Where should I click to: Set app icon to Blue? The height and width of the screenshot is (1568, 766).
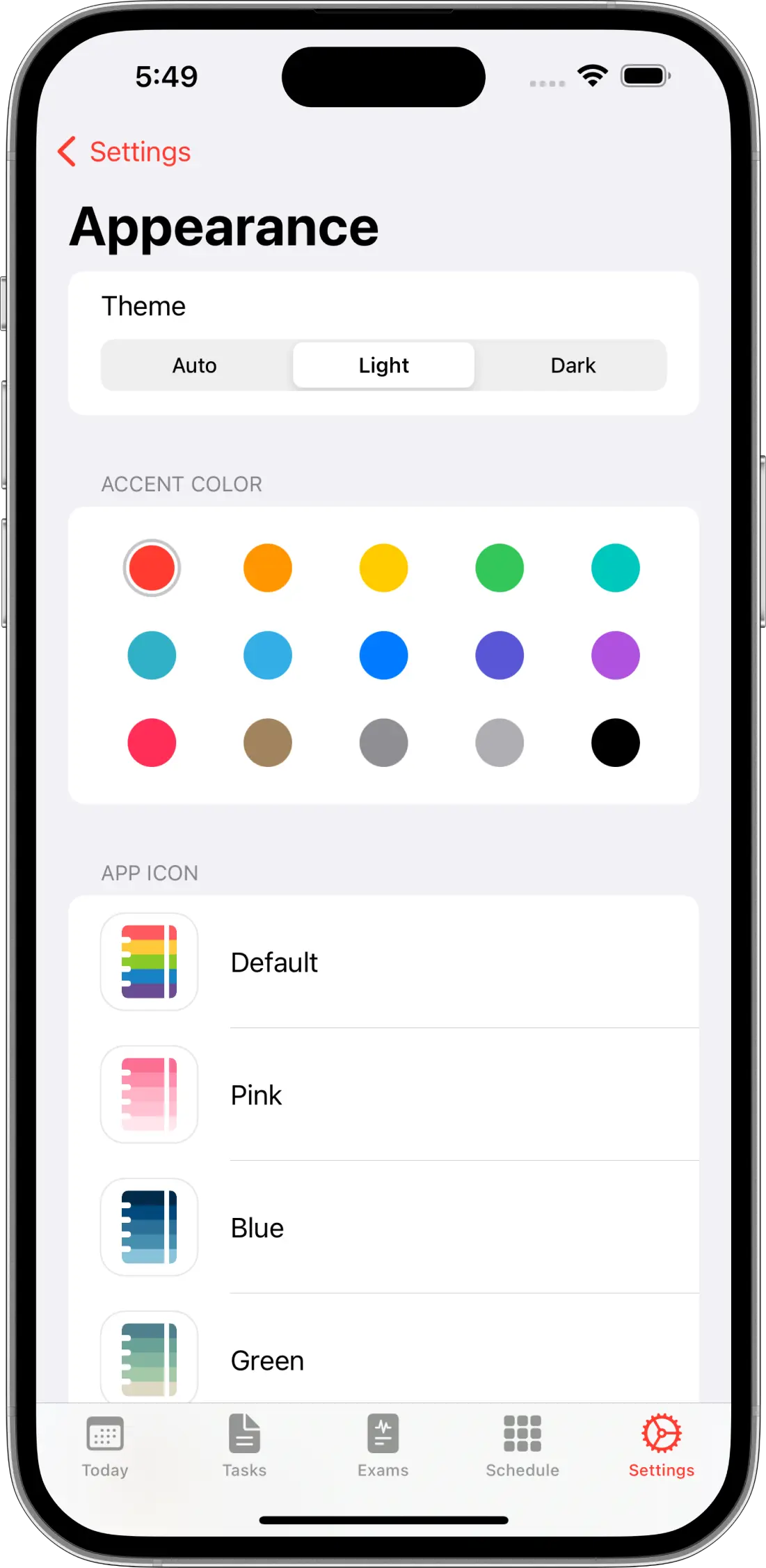[383, 1228]
